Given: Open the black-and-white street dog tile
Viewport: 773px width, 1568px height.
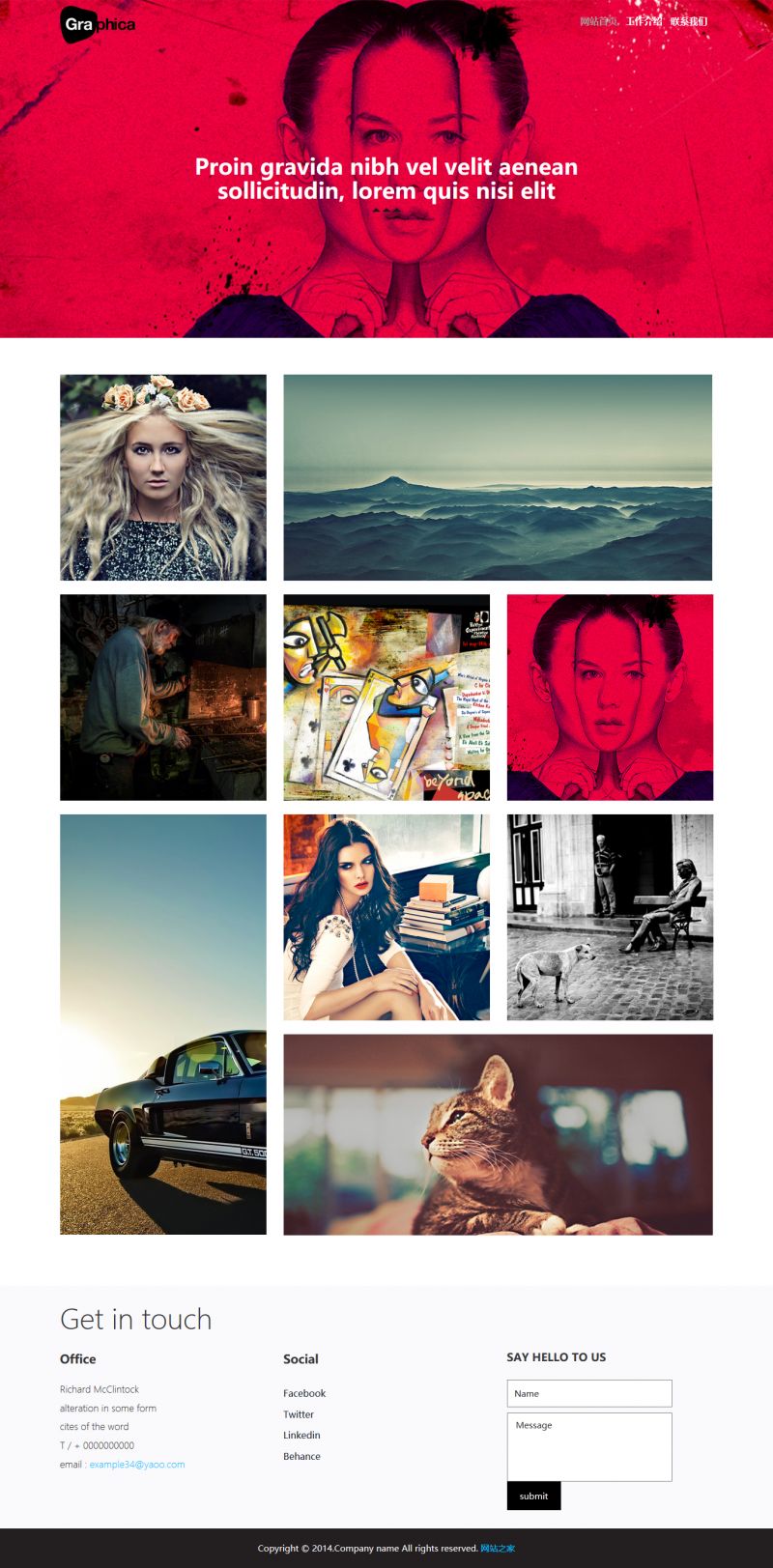Looking at the screenshot, I should [x=610, y=918].
